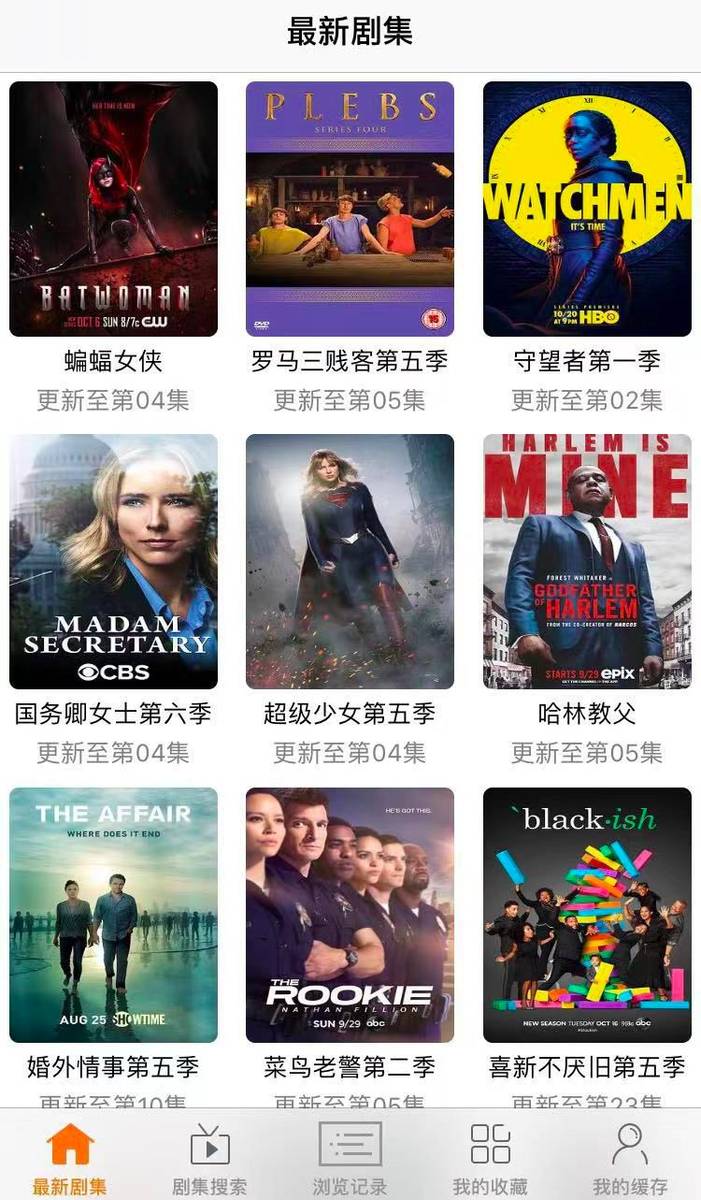Screen dimensions: 701x1200
Task: Open the 蝙蝠女侠 Batwoman series
Action: tap(113, 209)
